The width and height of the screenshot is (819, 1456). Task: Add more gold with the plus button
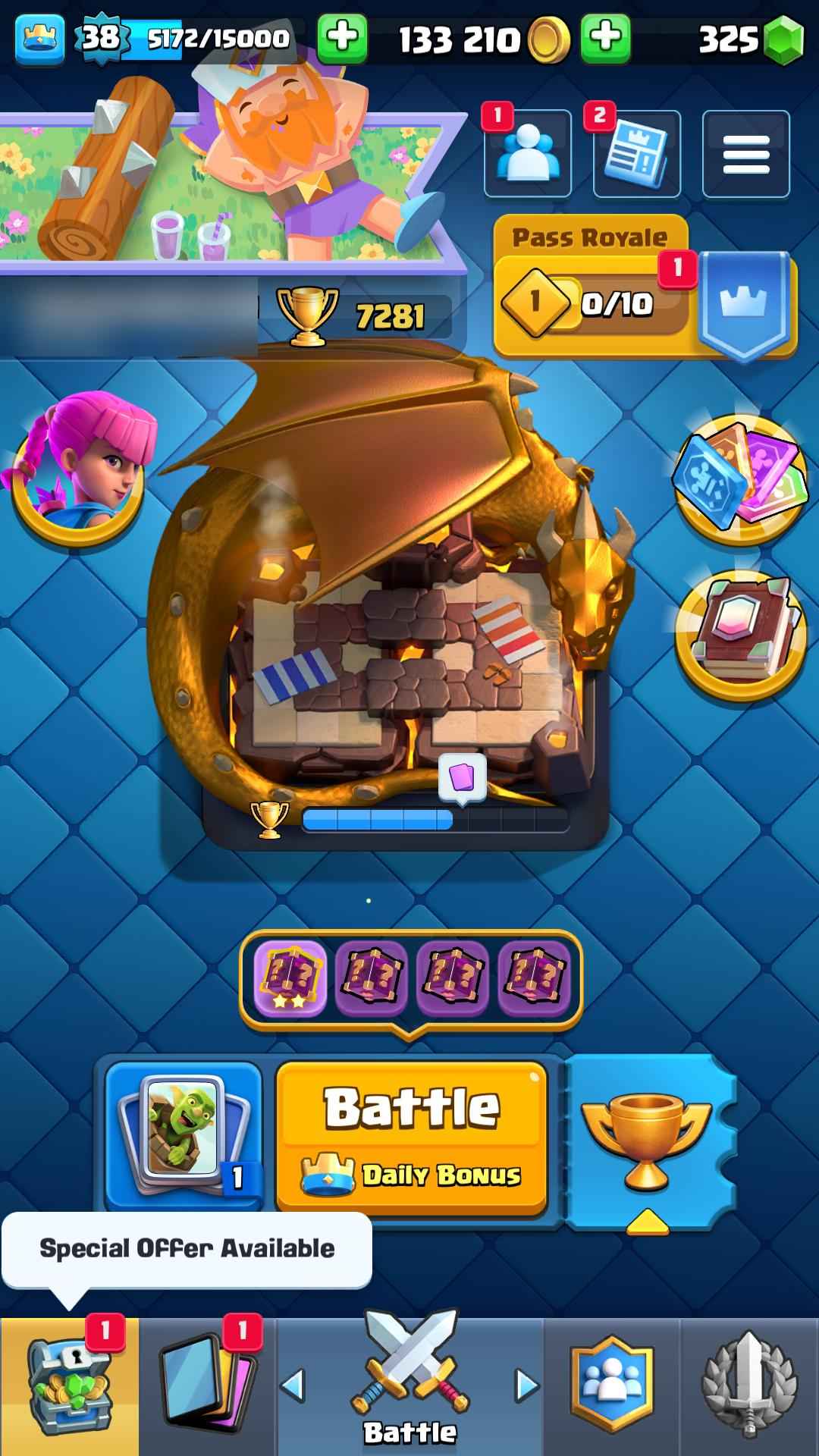[x=604, y=38]
